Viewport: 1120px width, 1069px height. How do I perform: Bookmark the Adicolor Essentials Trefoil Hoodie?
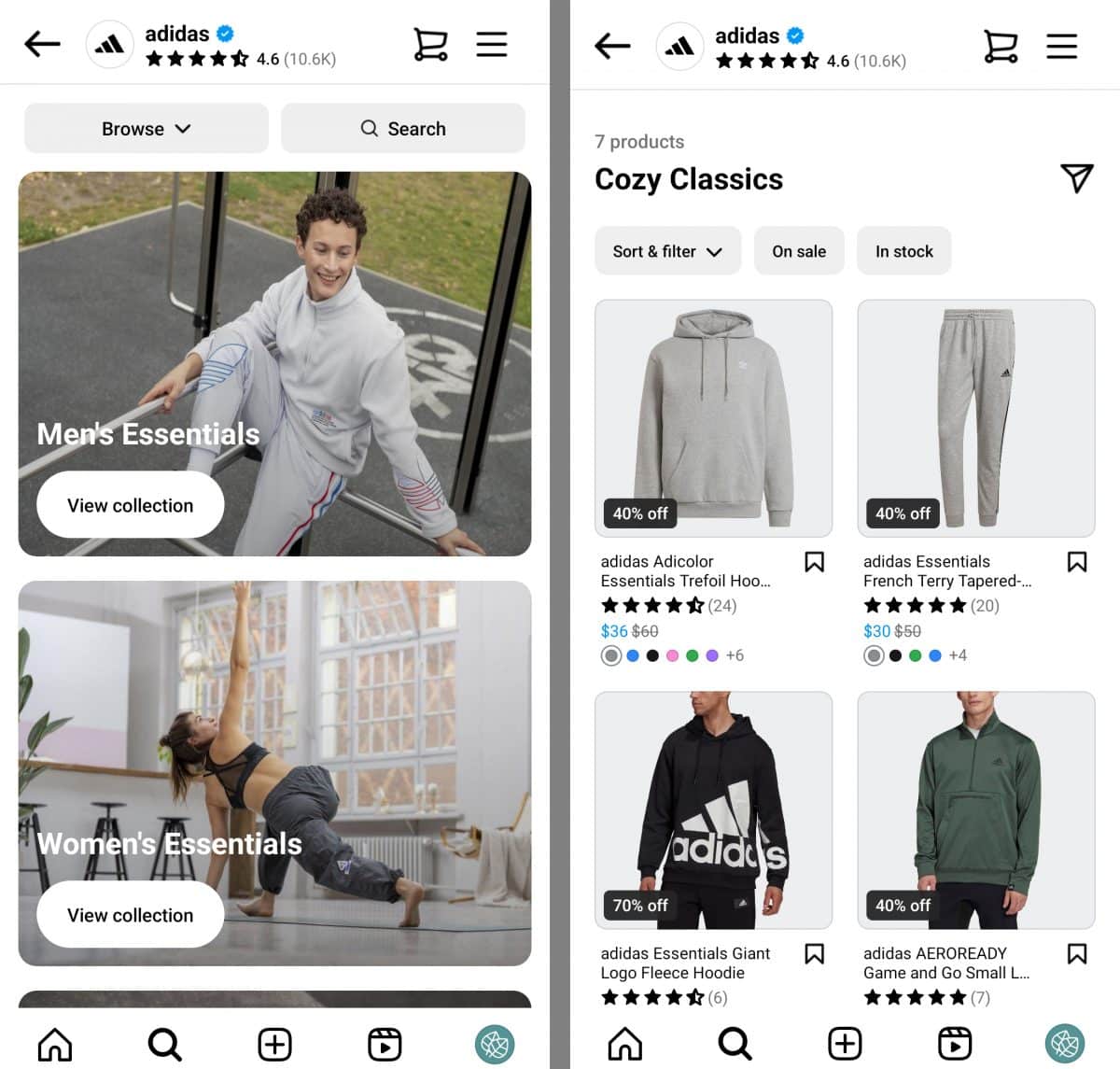click(814, 562)
